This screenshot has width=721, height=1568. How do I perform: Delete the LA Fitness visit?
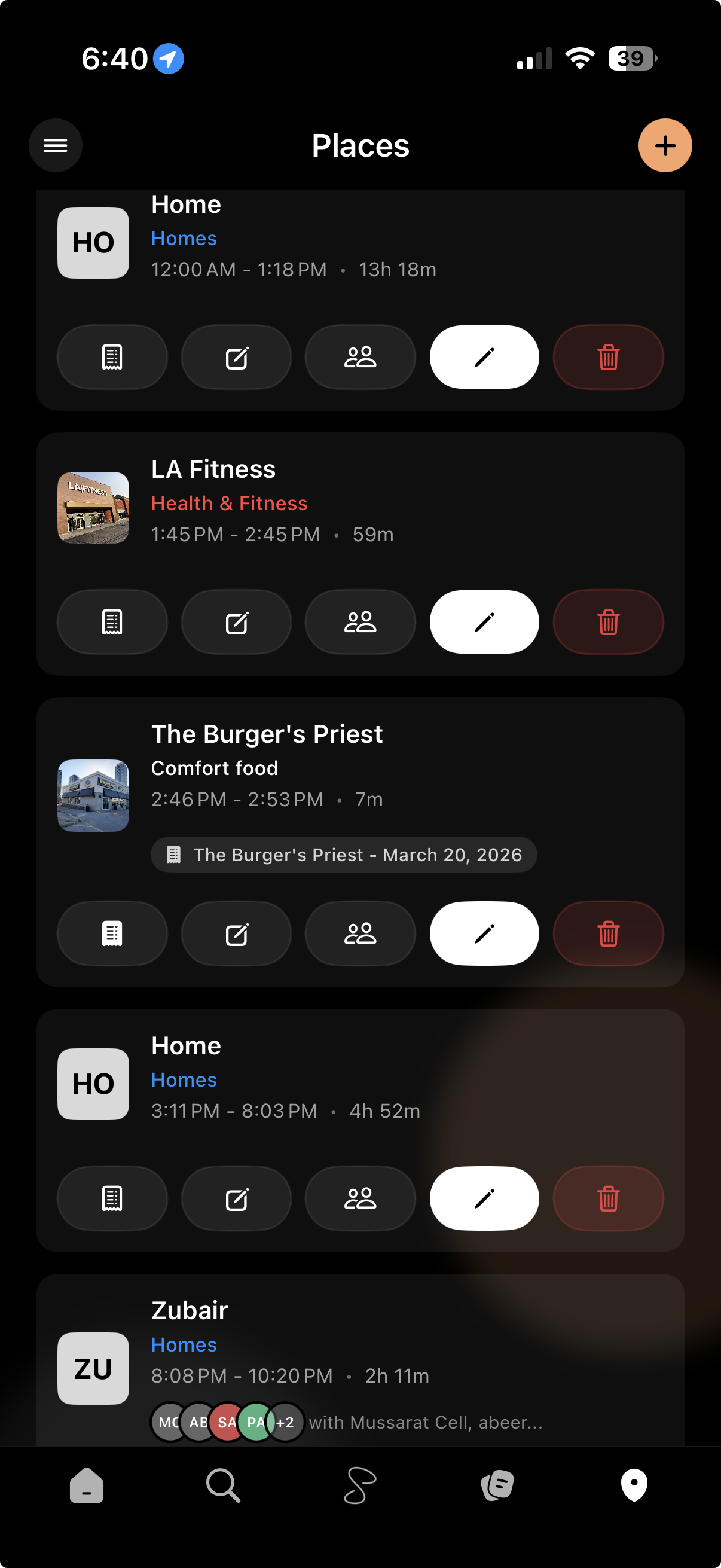pyautogui.click(x=608, y=622)
